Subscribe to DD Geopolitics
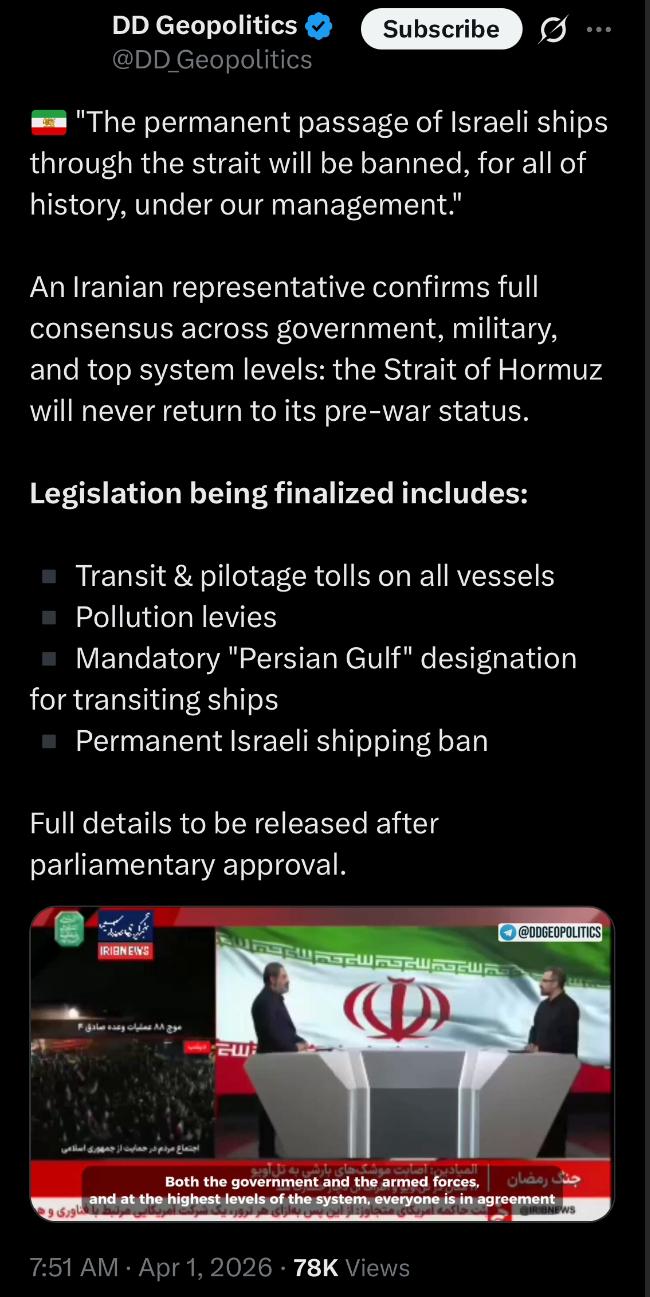Image resolution: width=650 pixels, height=1297 pixels. tap(440, 29)
